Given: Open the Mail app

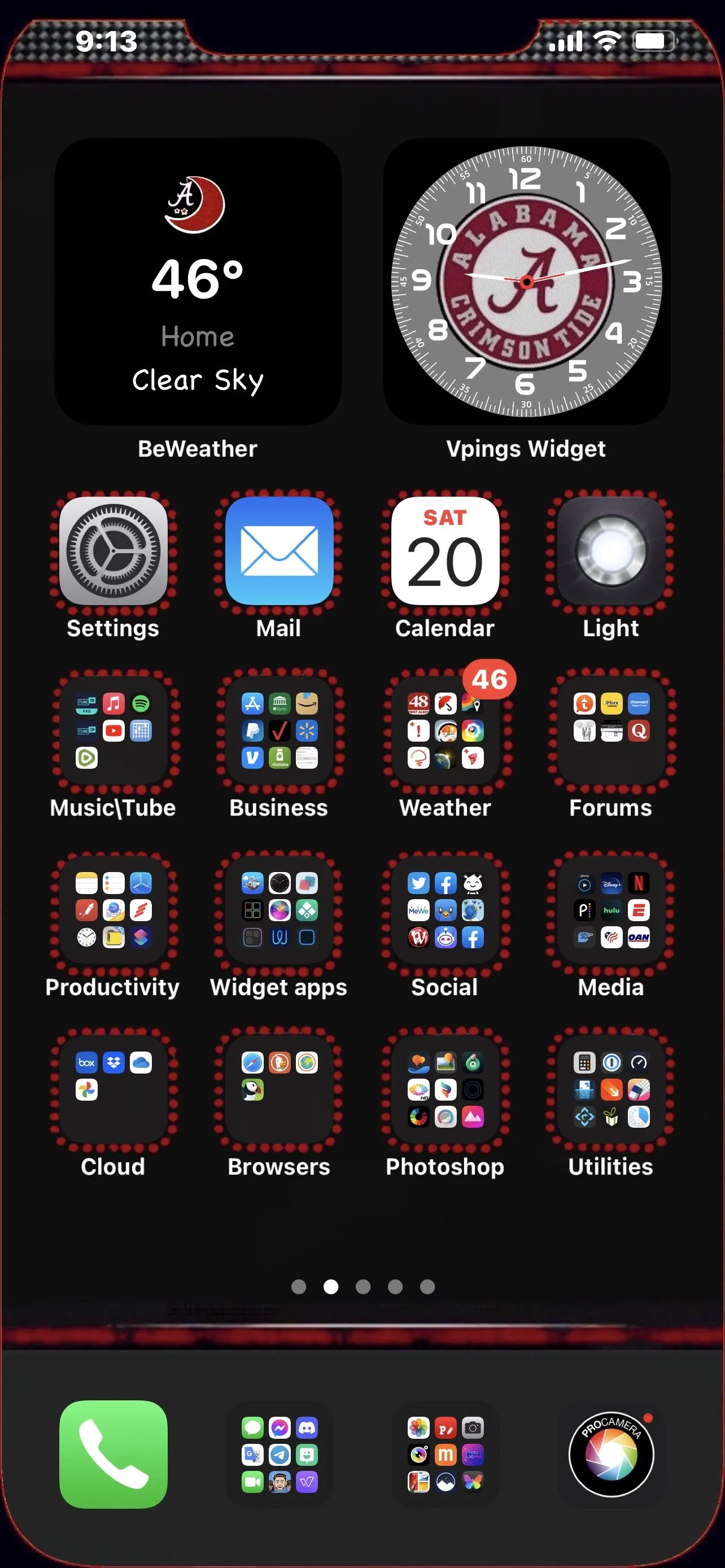Looking at the screenshot, I should [x=279, y=551].
